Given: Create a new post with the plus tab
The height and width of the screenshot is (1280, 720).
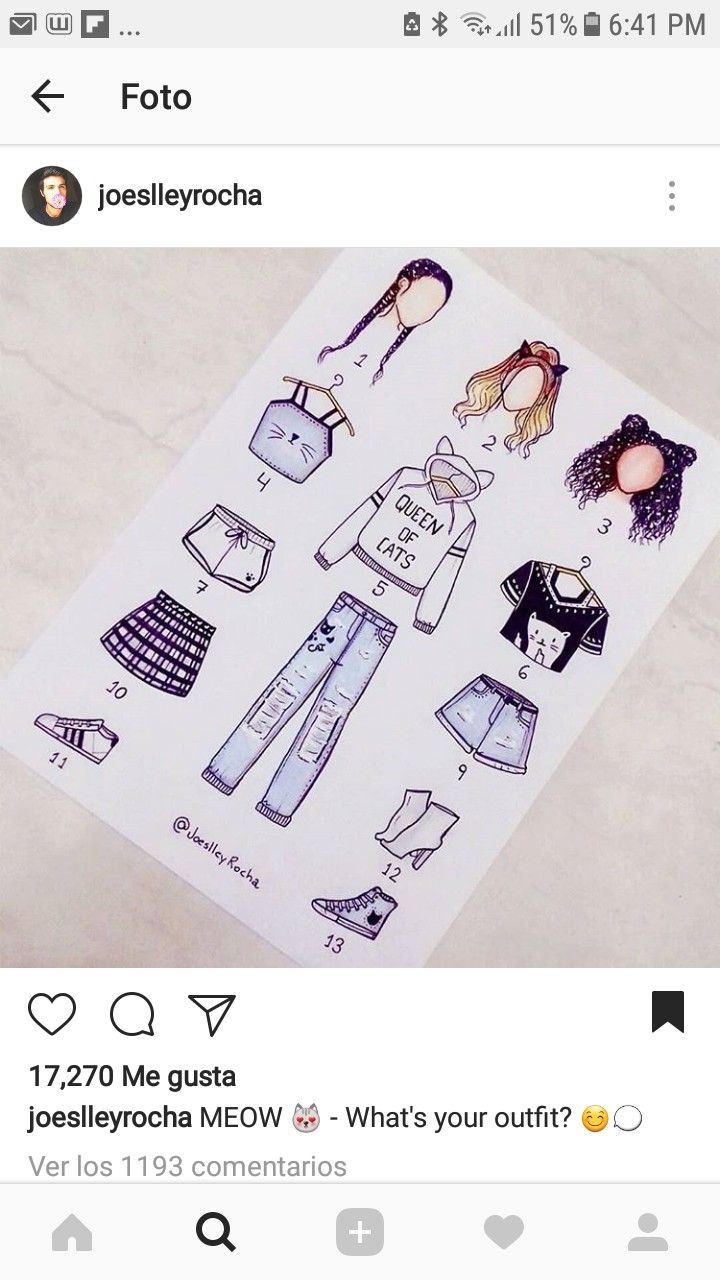Looking at the screenshot, I should coord(360,1233).
